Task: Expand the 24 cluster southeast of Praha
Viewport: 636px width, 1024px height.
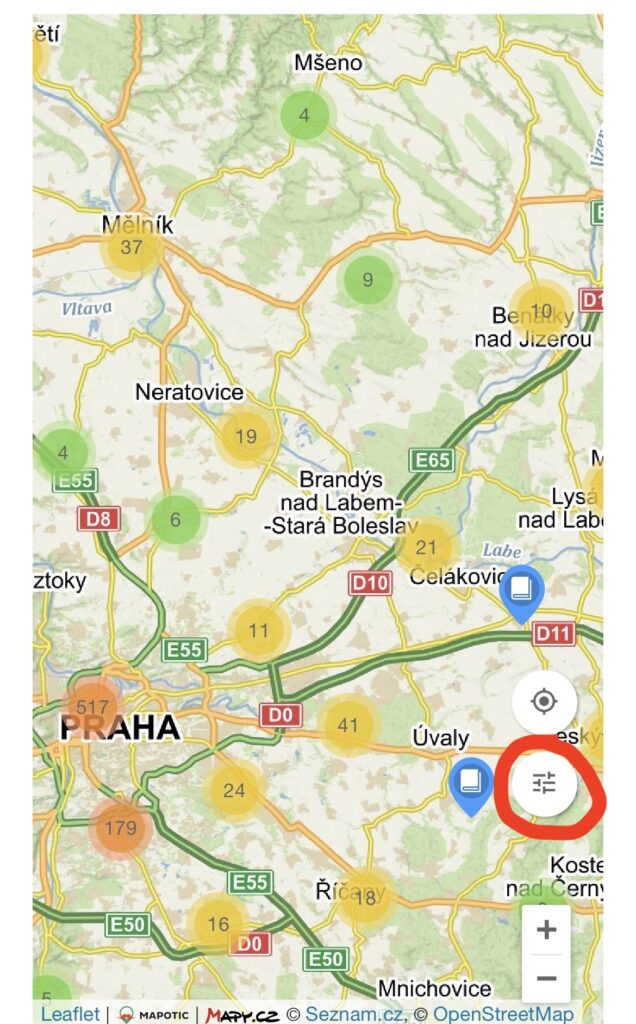Action: (234, 790)
